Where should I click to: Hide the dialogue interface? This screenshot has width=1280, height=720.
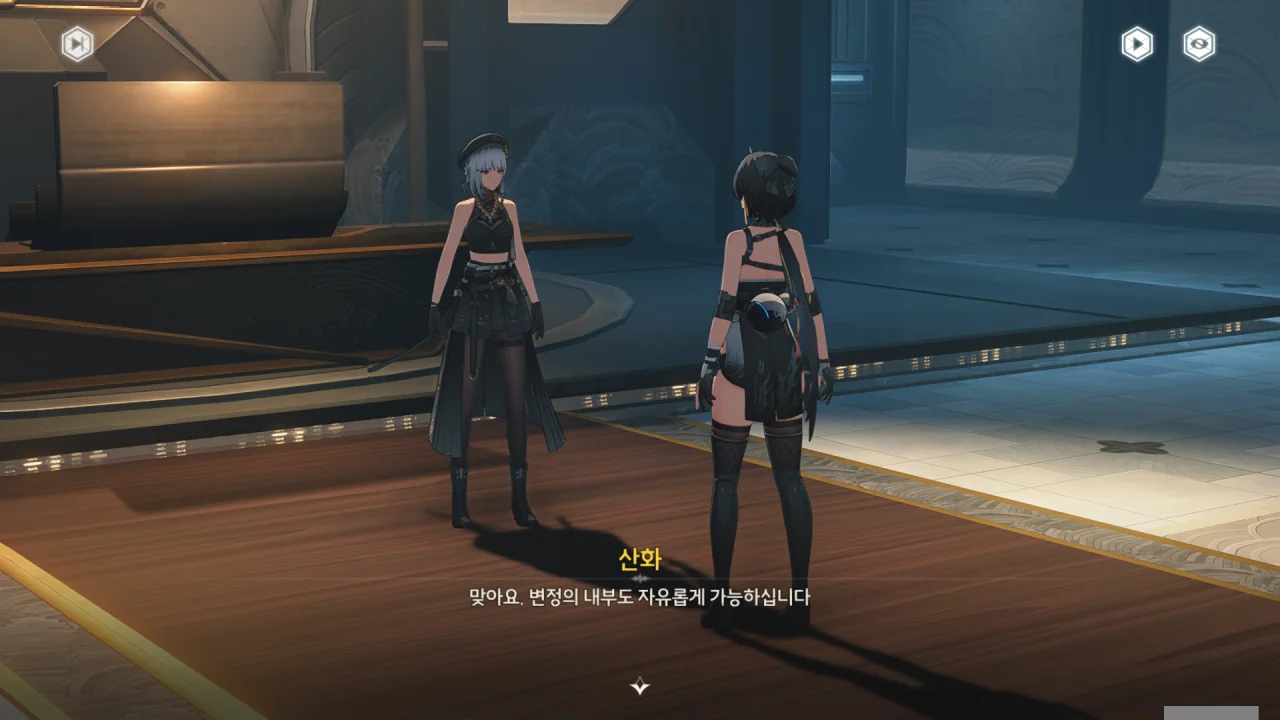click(x=1199, y=44)
